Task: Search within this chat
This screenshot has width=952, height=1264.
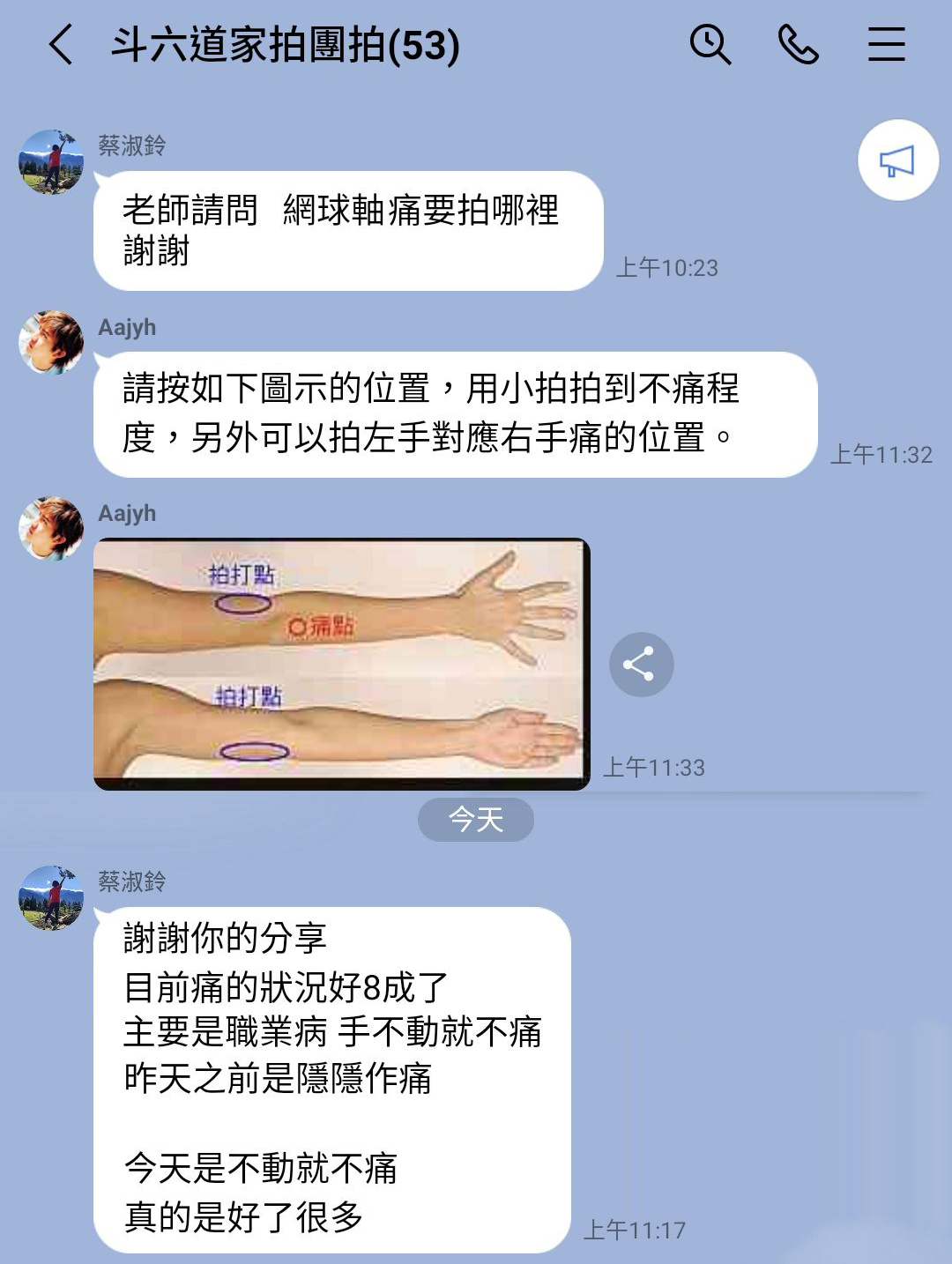Action: [710, 44]
